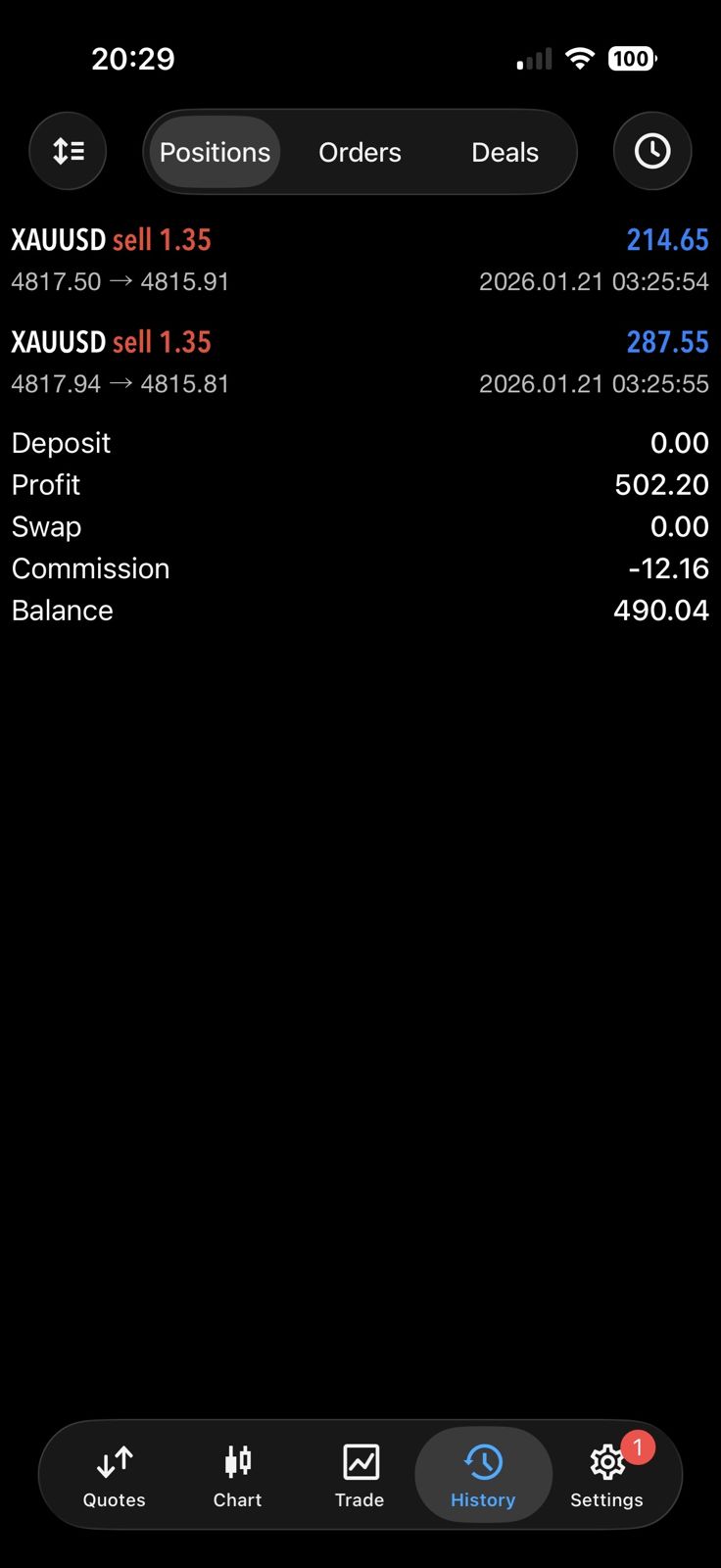Select the profit value 214.65
This screenshot has height=1568, width=721.
click(x=668, y=239)
